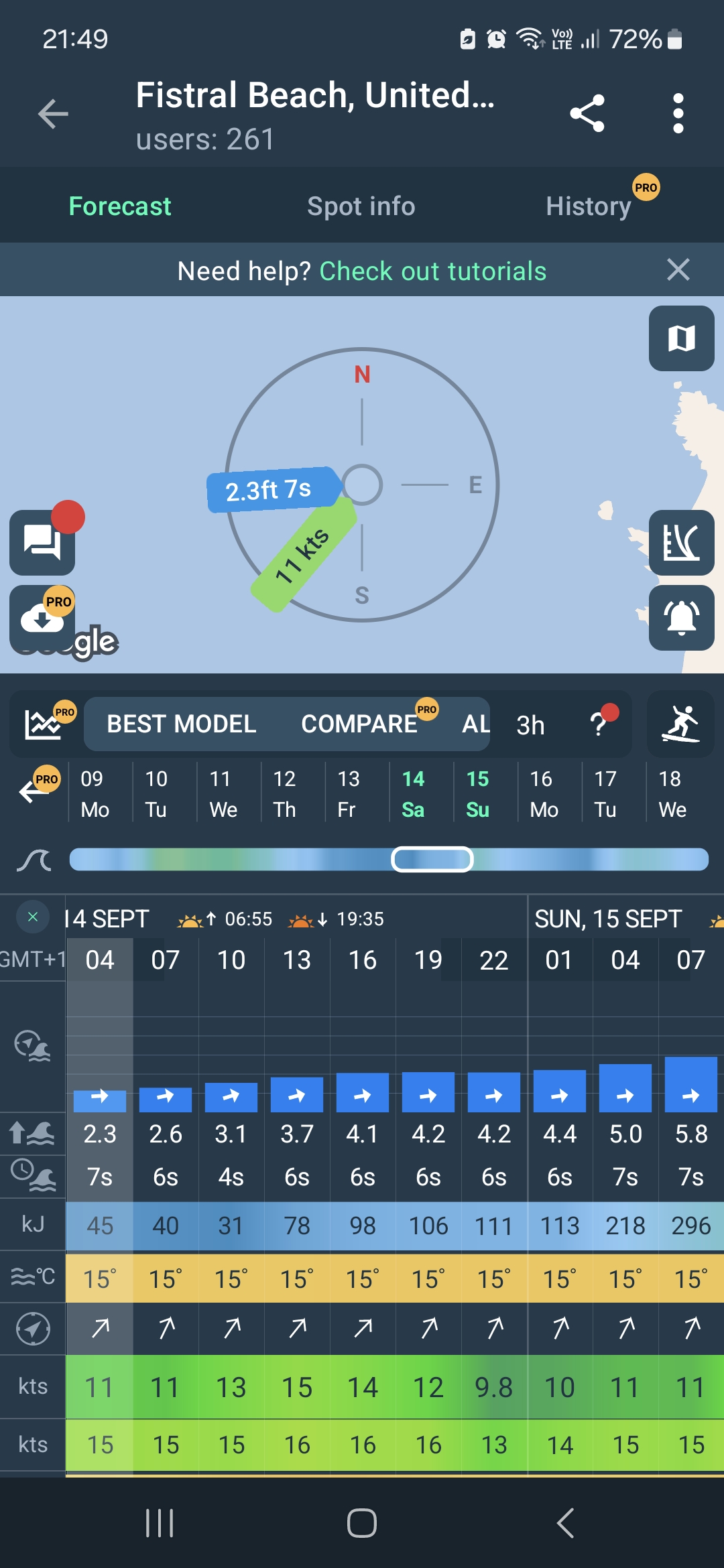Open the History tab
Image resolution: width=724 pixels, height=1568 pixels.
click(589, 206)
